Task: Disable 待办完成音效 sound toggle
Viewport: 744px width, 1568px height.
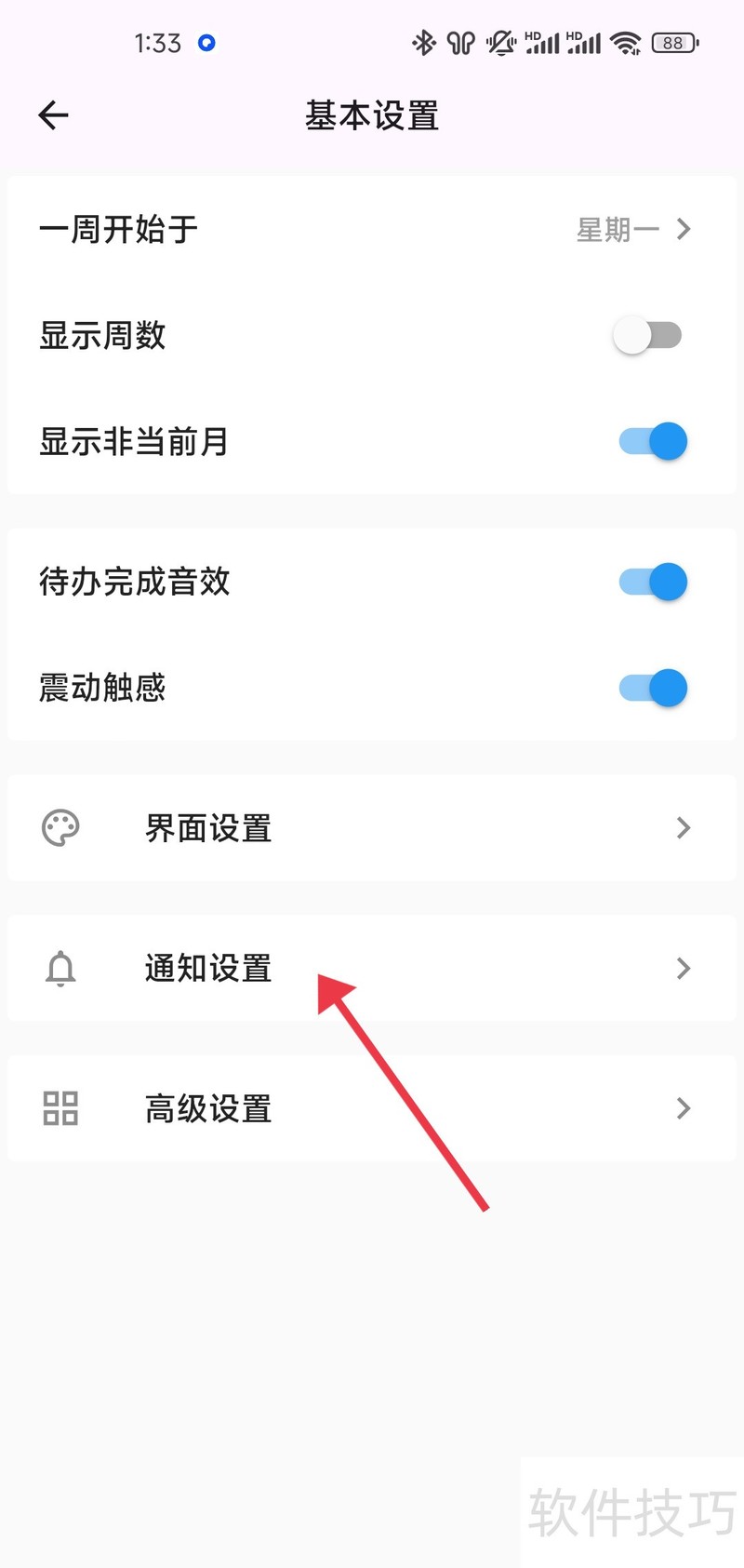Action: pyautogui.click(x=653, y=583)
